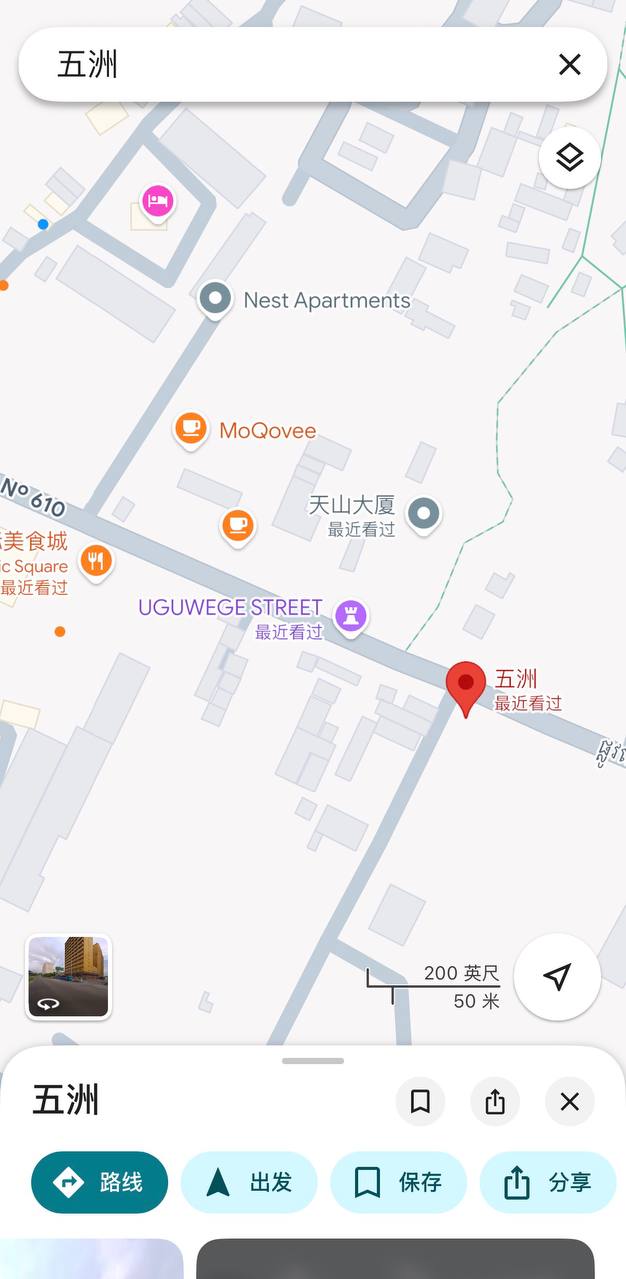Select the Nest Apartments map marker
626x1279 pixels.
[215, 299]
